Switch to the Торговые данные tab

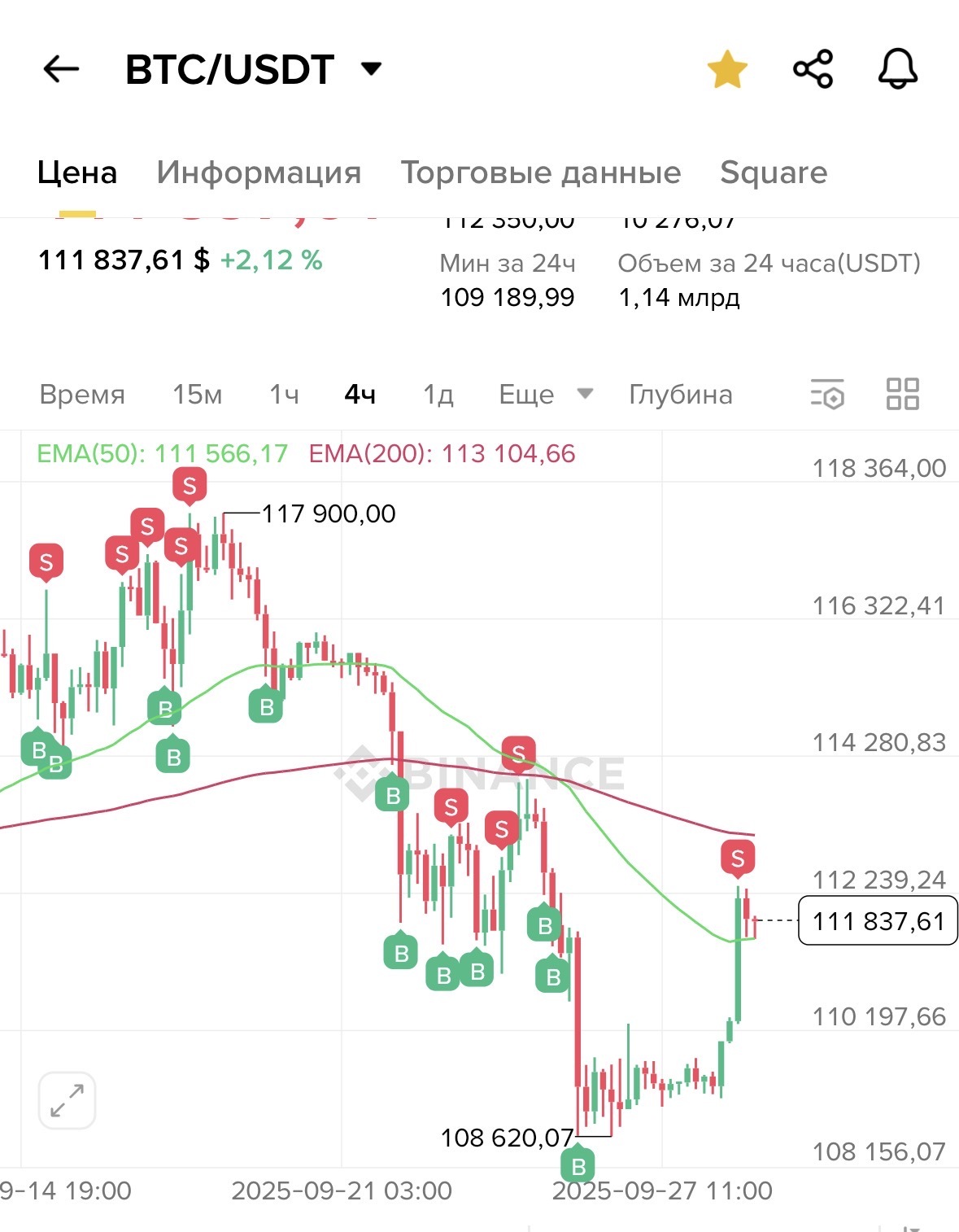[x=541, y=173]
